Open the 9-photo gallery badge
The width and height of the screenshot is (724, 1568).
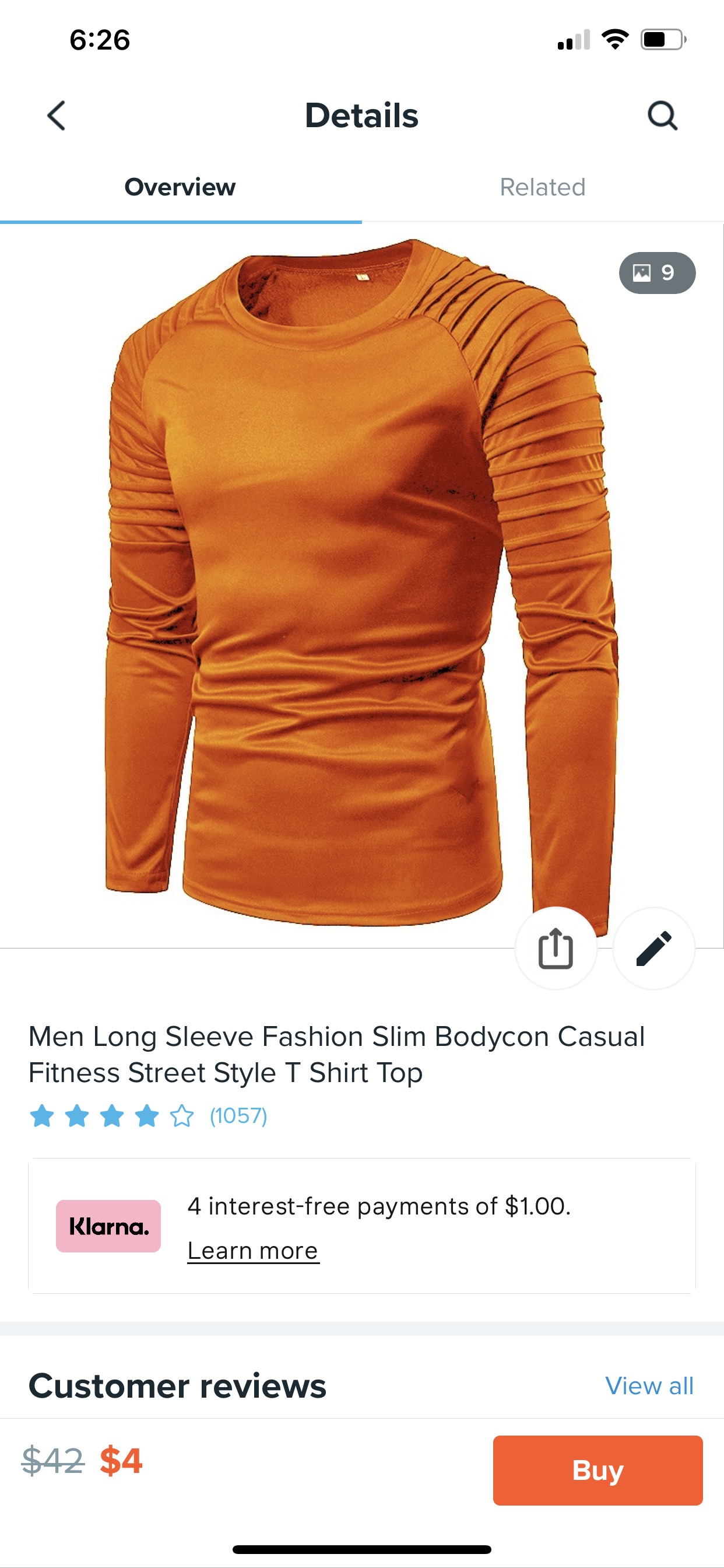pyautogui.click(x=657, y=272)
